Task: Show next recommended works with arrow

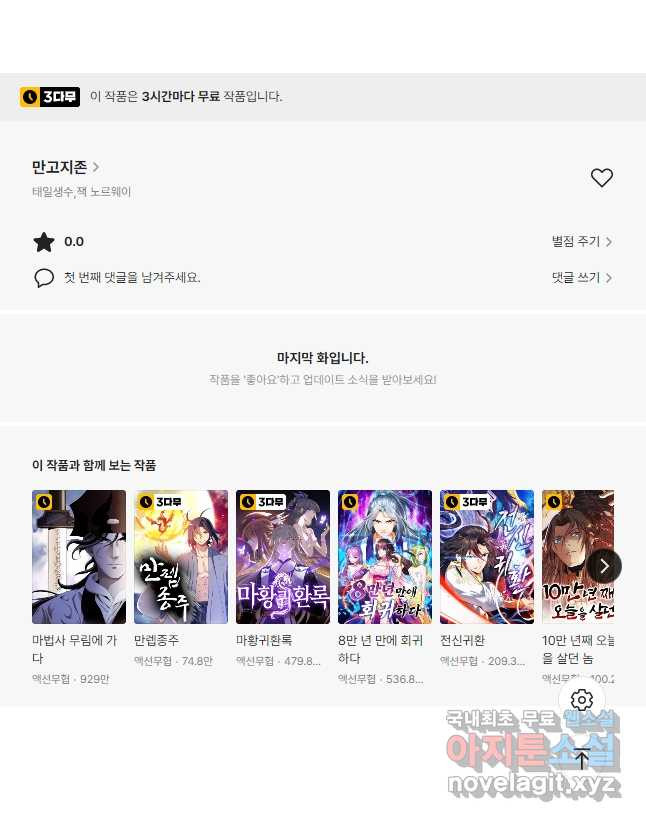Action: click(604, 566)
